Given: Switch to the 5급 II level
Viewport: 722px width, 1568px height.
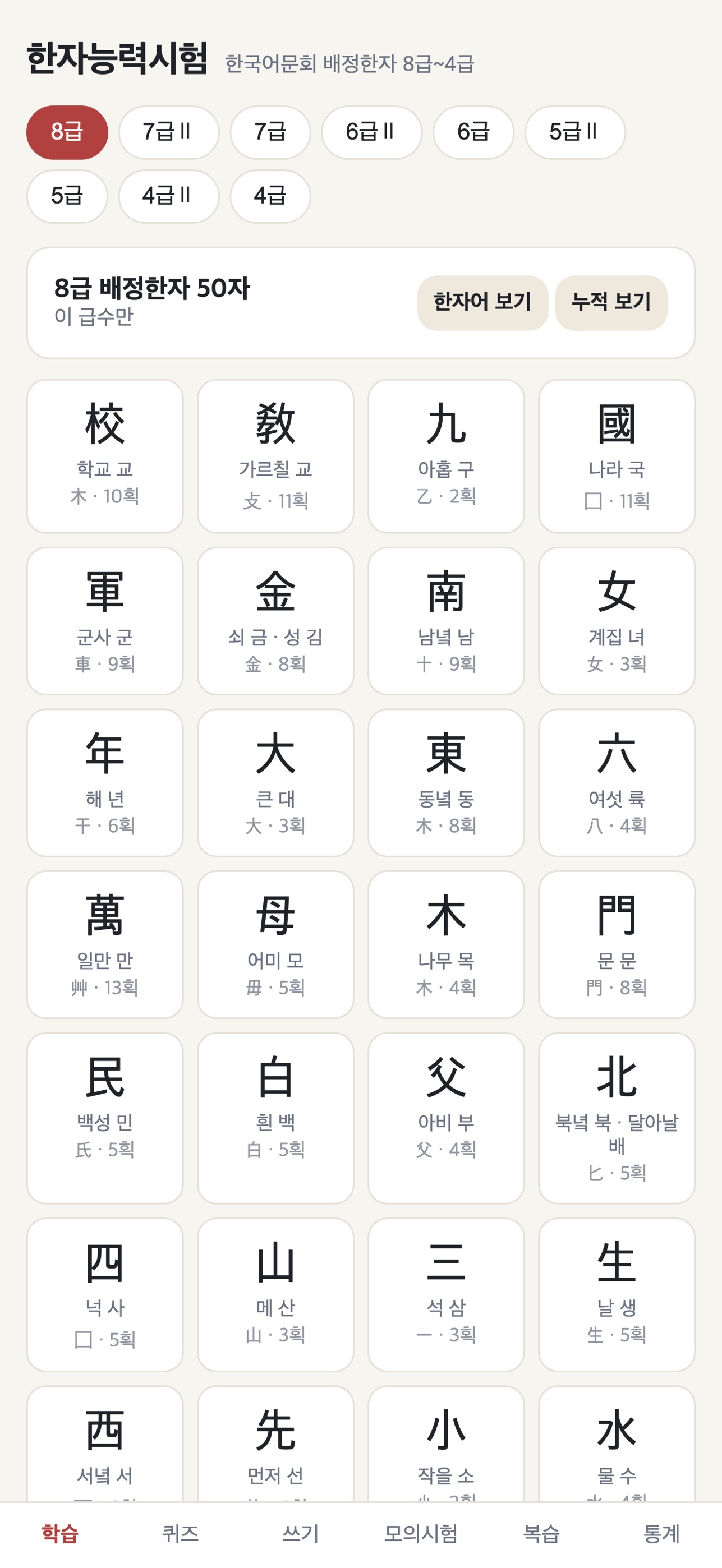Looking at the screenshot, I should (574, 132).
